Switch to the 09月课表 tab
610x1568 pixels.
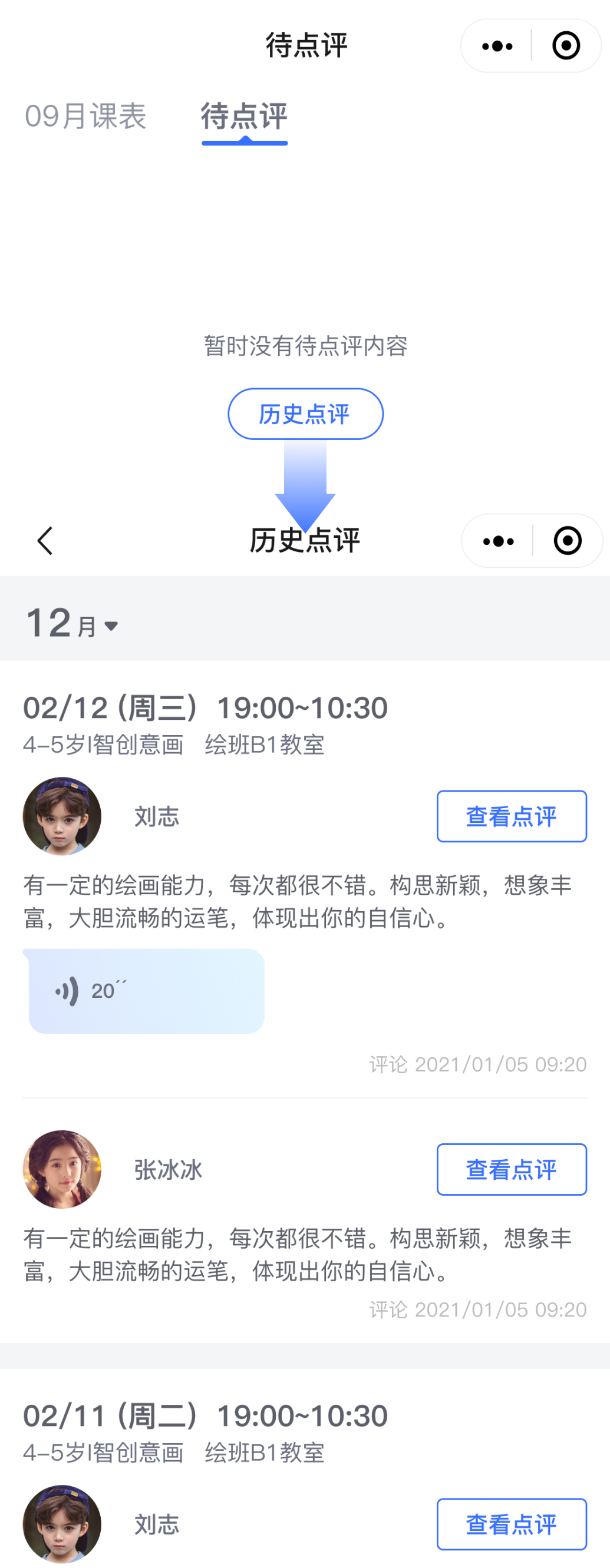tap(85, 115)
